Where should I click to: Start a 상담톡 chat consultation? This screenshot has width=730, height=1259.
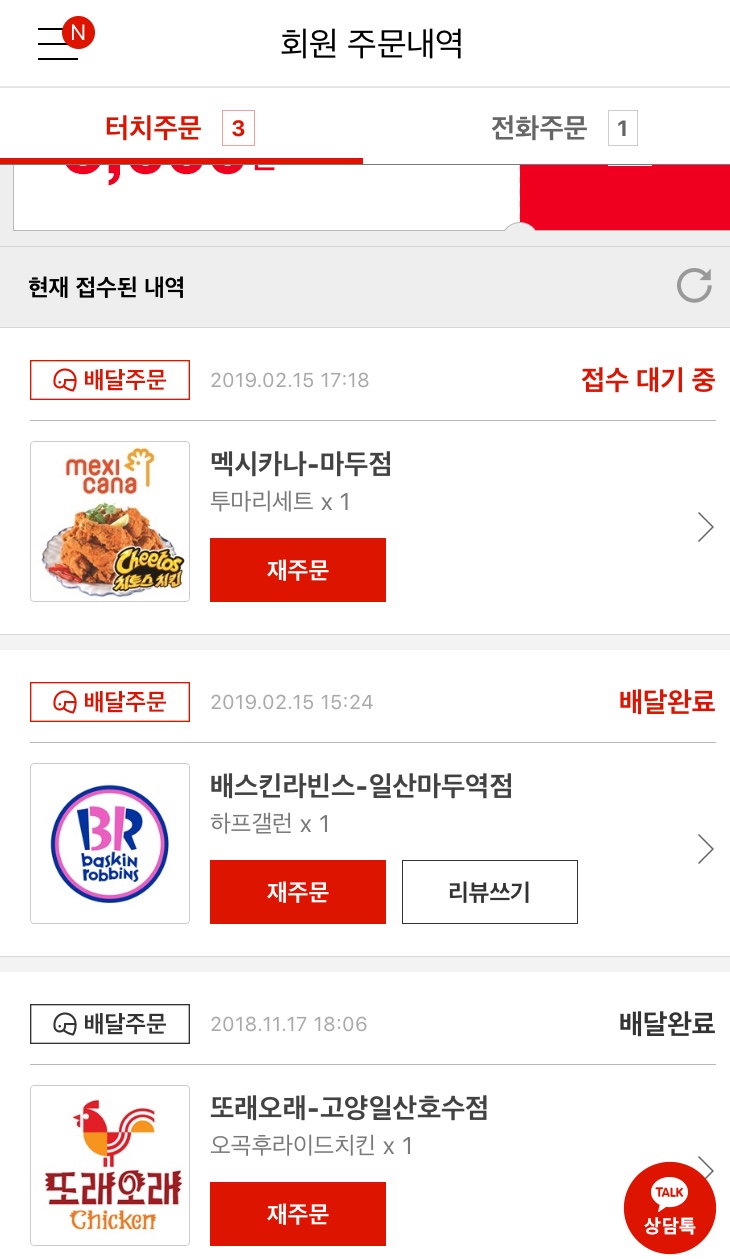[669, 1208]
